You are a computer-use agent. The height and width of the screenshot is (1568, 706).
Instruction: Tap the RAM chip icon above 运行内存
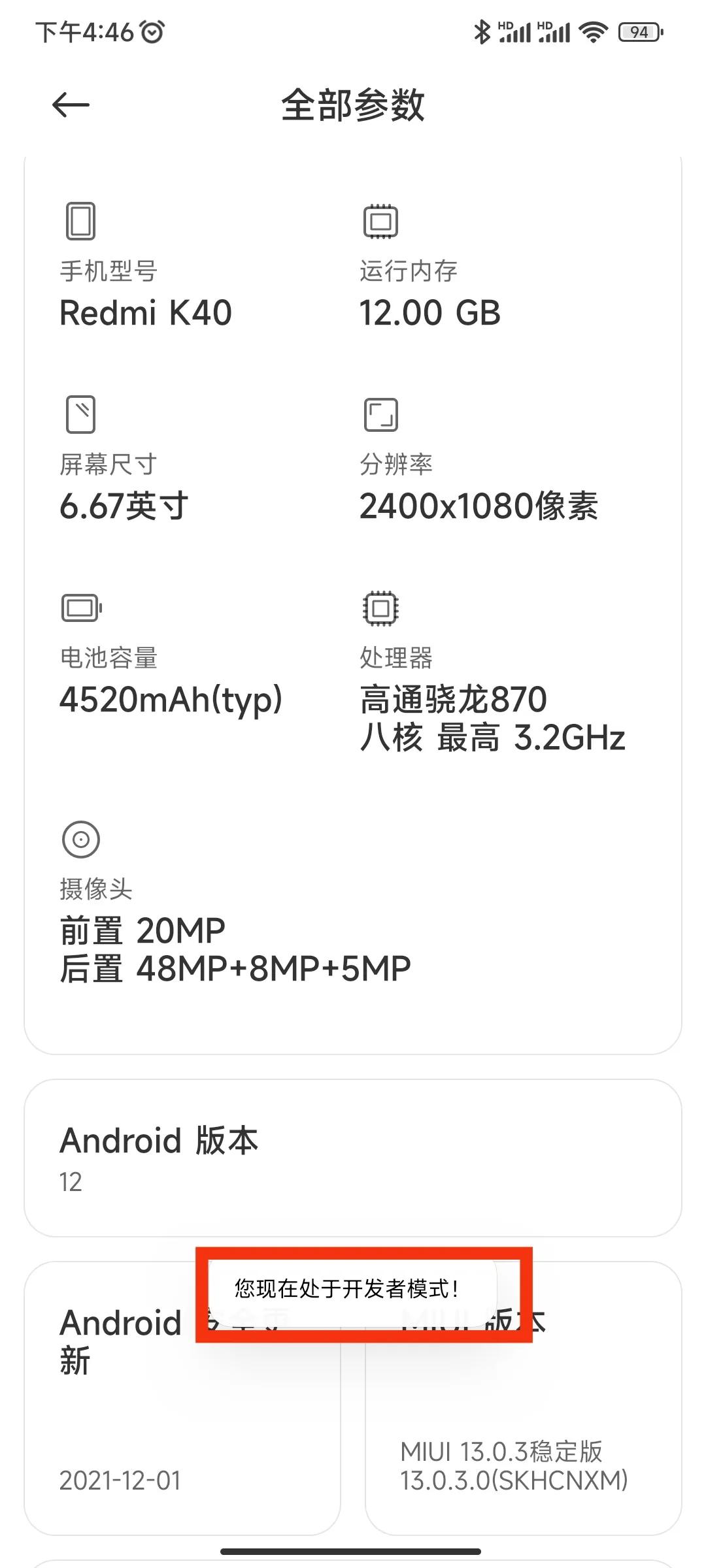(x=378, y=222)
